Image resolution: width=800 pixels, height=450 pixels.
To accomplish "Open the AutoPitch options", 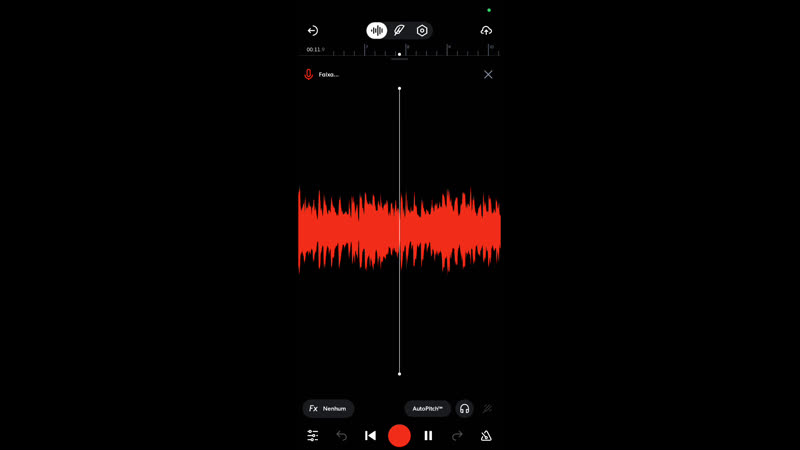I will click(x=427, y=408).
